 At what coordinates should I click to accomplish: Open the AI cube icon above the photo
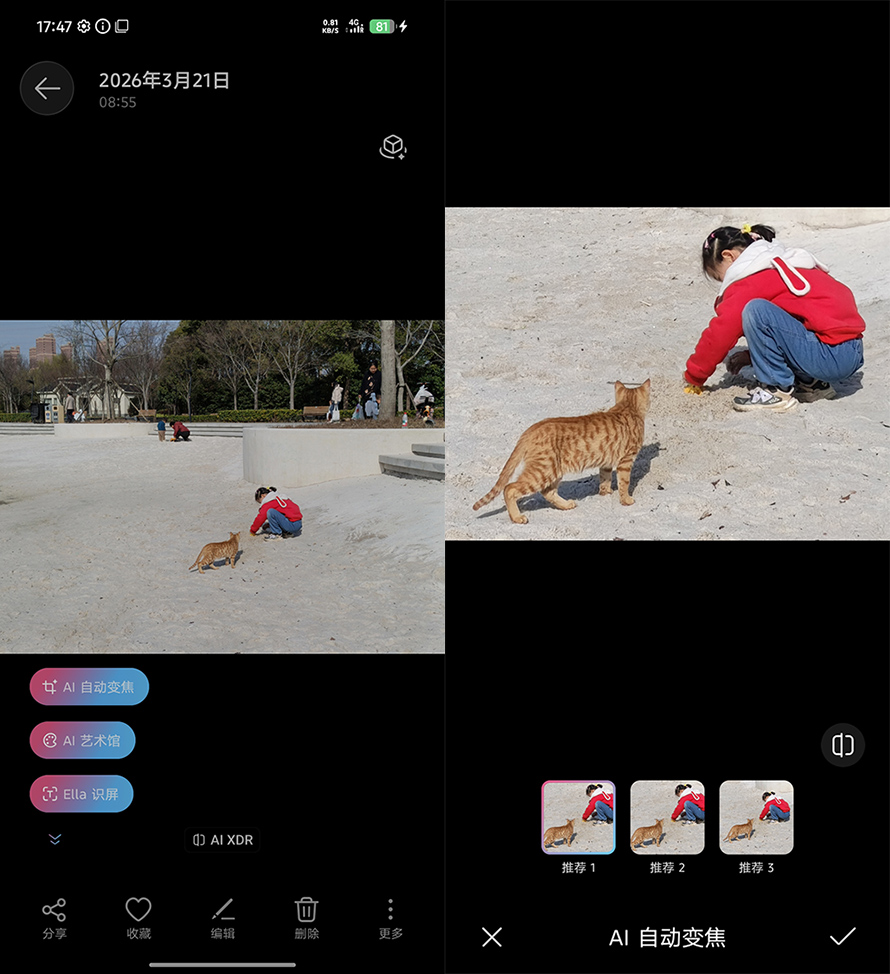pyautogui.click(x=393, y=147)
